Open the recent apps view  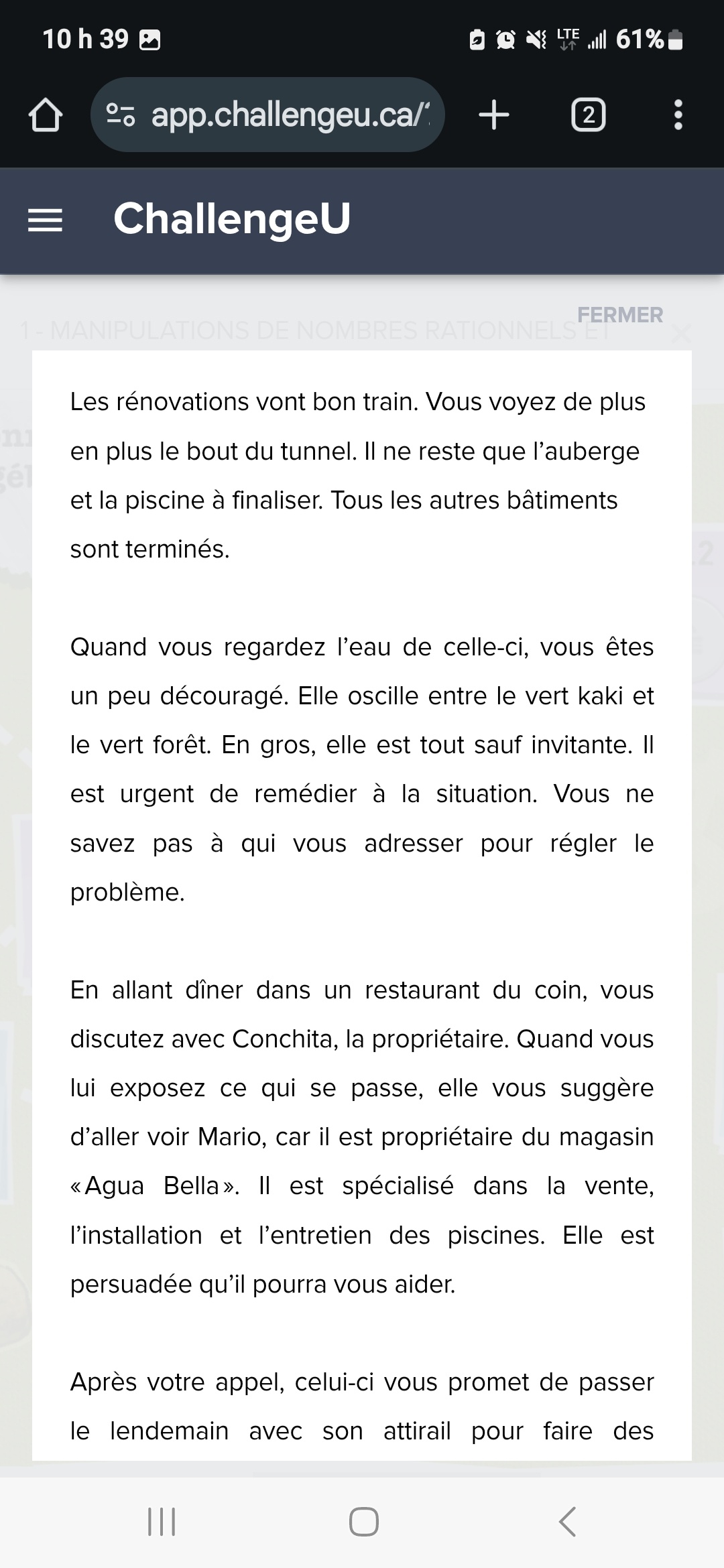pos(161,1521)
